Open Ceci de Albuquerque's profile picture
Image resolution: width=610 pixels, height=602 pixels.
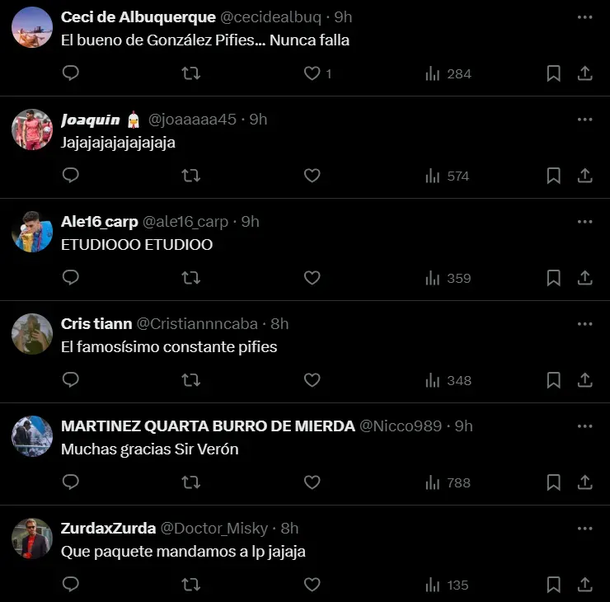(32, 27)
